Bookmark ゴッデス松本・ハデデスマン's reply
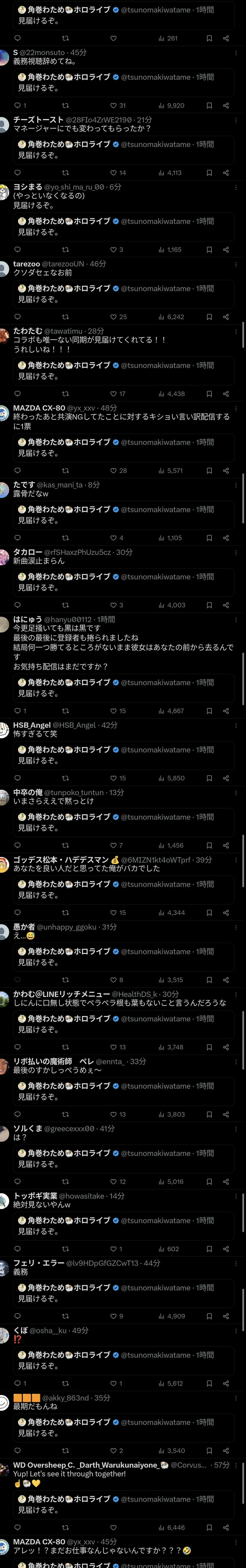Viewport: 246px width, 1568px height. [x=209, y=912]
